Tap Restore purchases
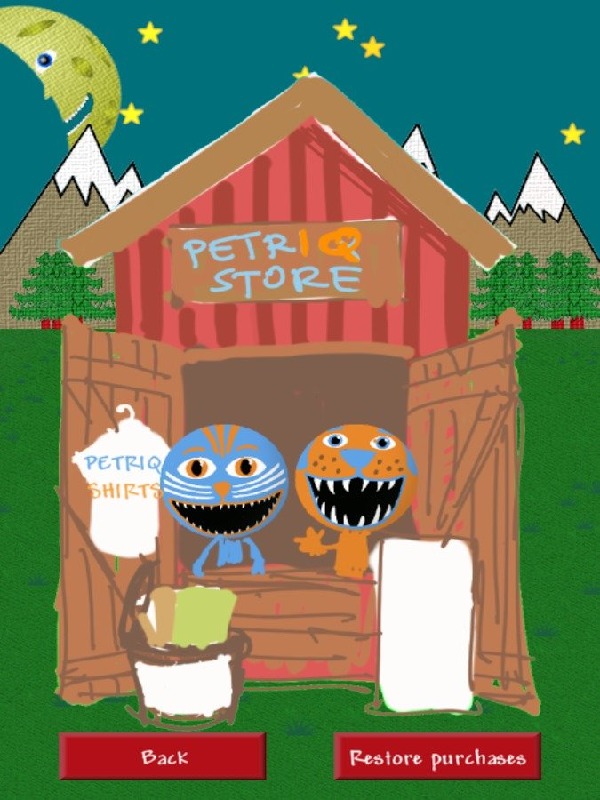 [437, 757]
